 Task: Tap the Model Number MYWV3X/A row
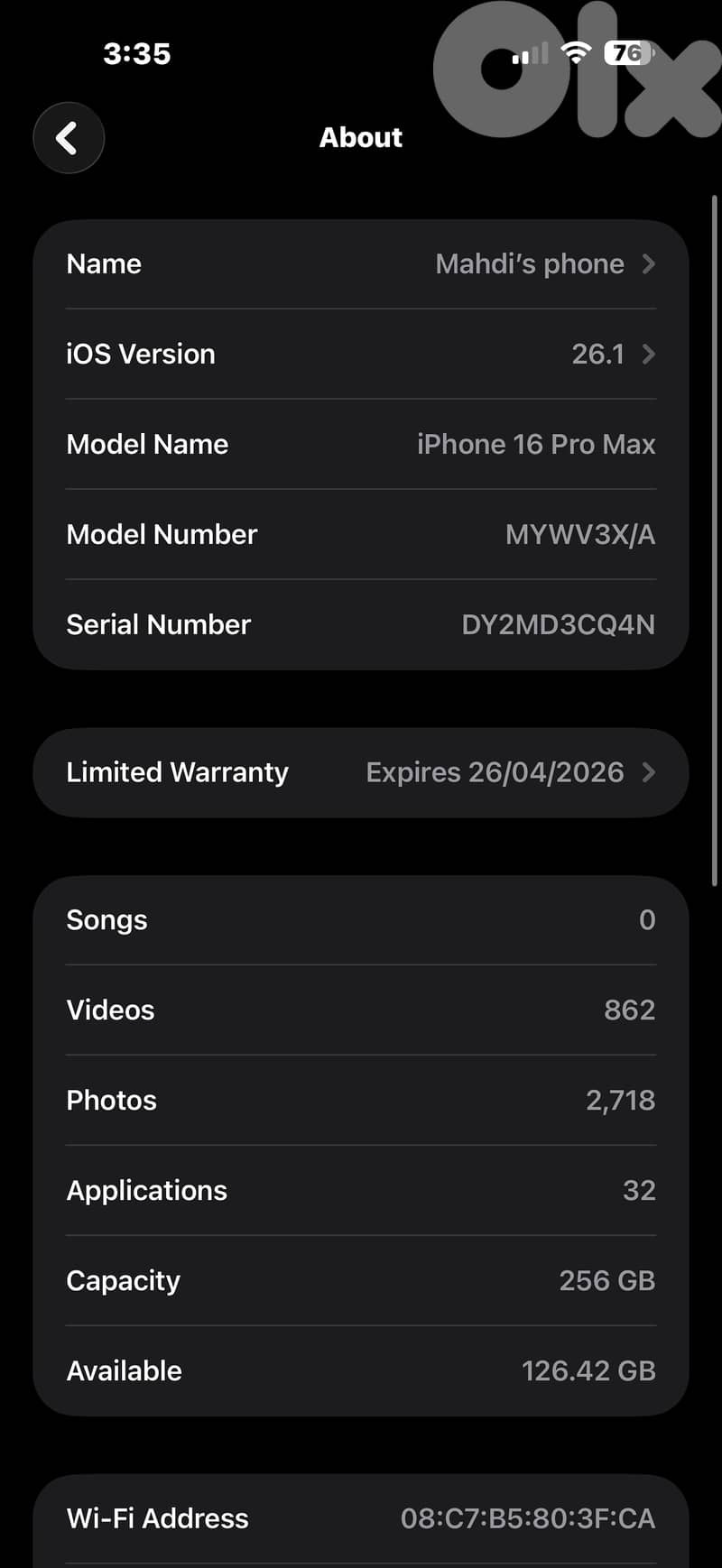point(361,534)
